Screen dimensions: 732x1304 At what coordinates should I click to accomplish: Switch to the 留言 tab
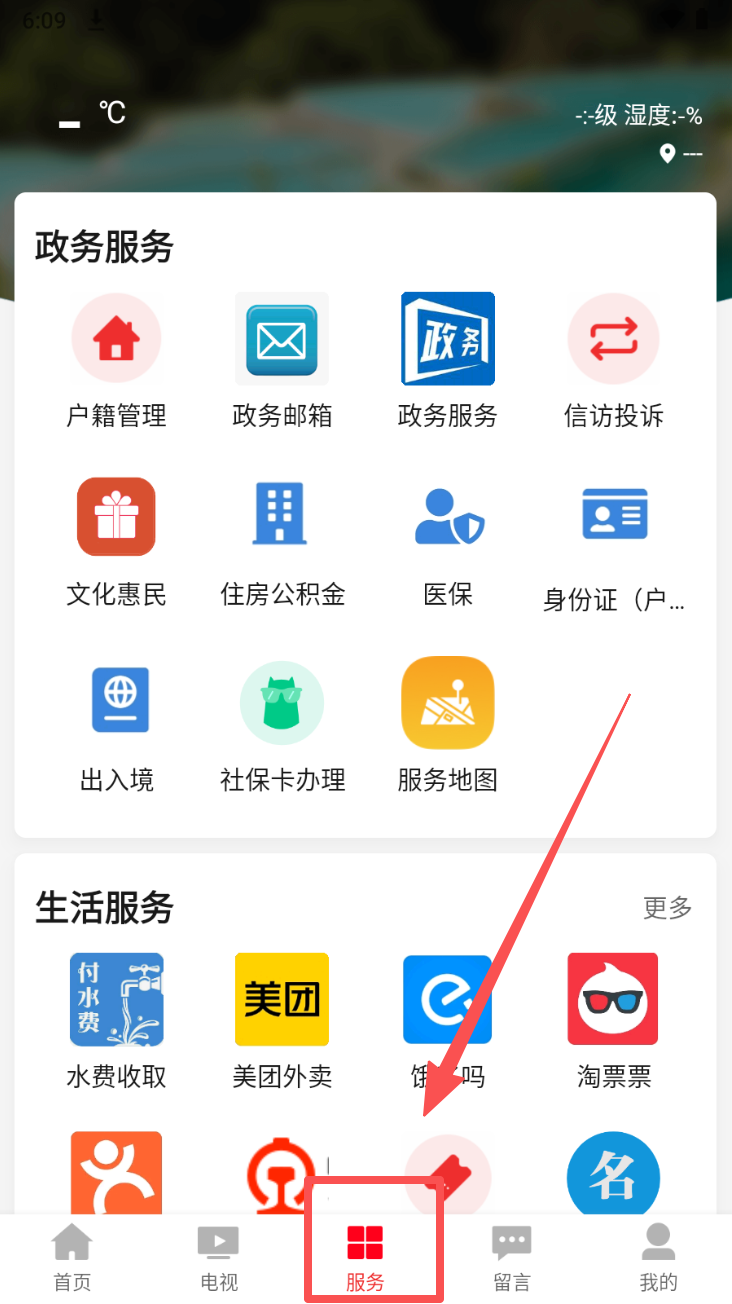(512, 1258)
